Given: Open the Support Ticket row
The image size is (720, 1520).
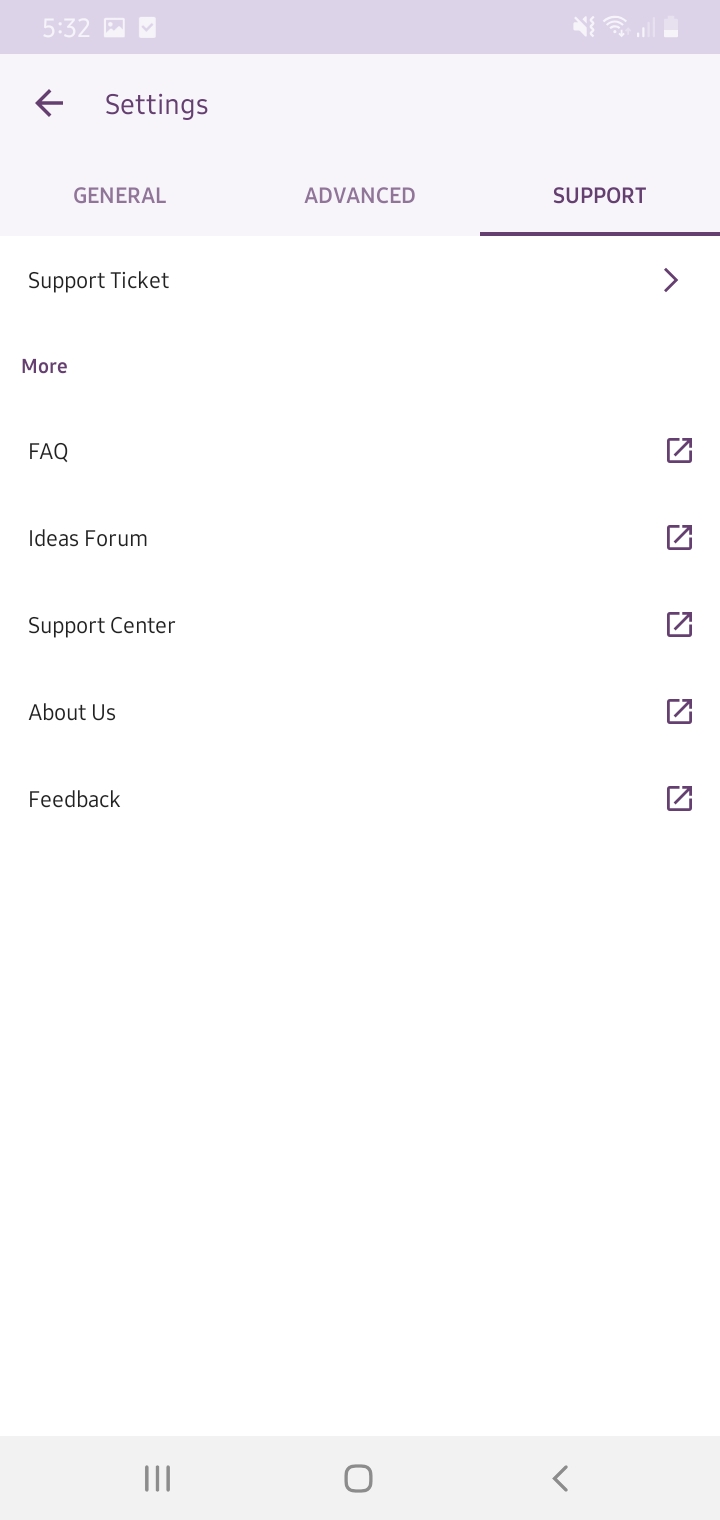Looking at the screenshot, I should [x=360, y=280].
